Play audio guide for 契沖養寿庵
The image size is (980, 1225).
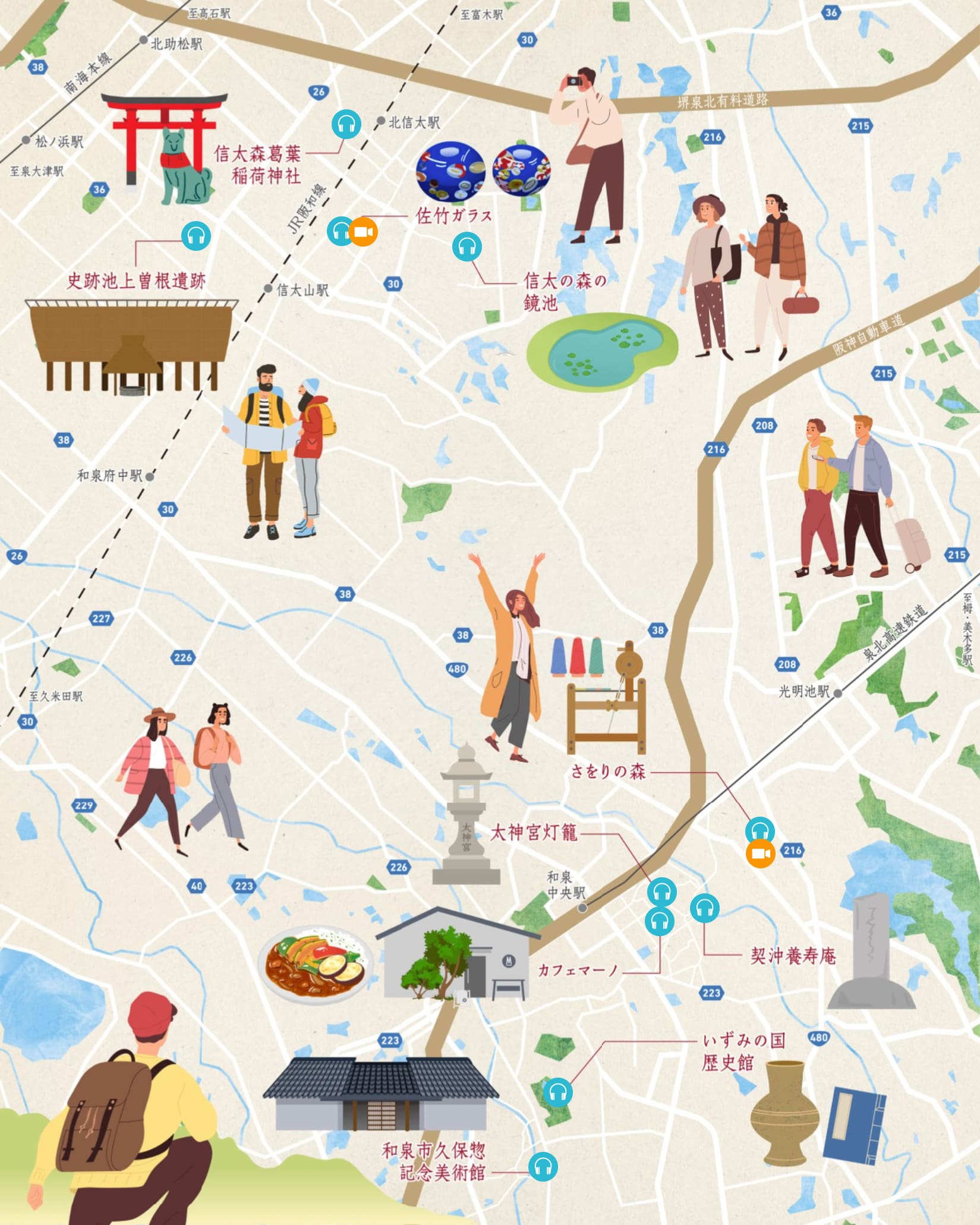coord(704,908)
